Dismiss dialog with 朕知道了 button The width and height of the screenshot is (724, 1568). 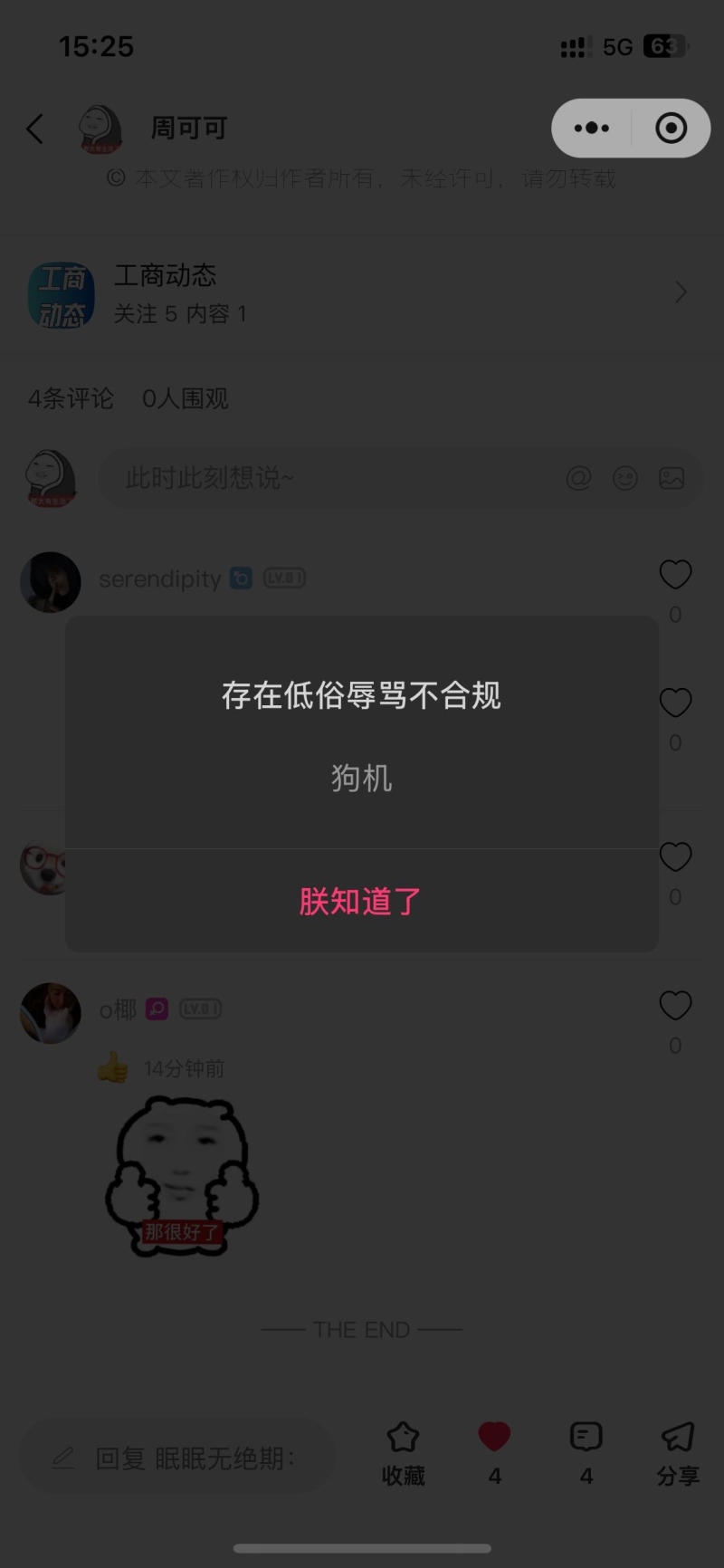click(x=361, y=901)
